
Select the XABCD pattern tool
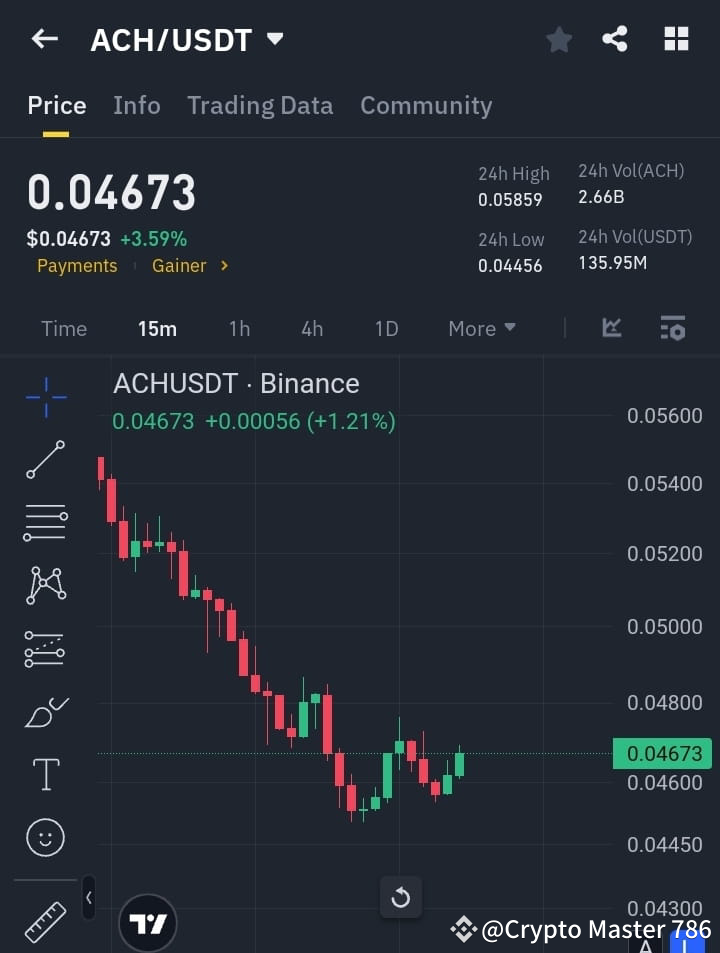point(45,586)
